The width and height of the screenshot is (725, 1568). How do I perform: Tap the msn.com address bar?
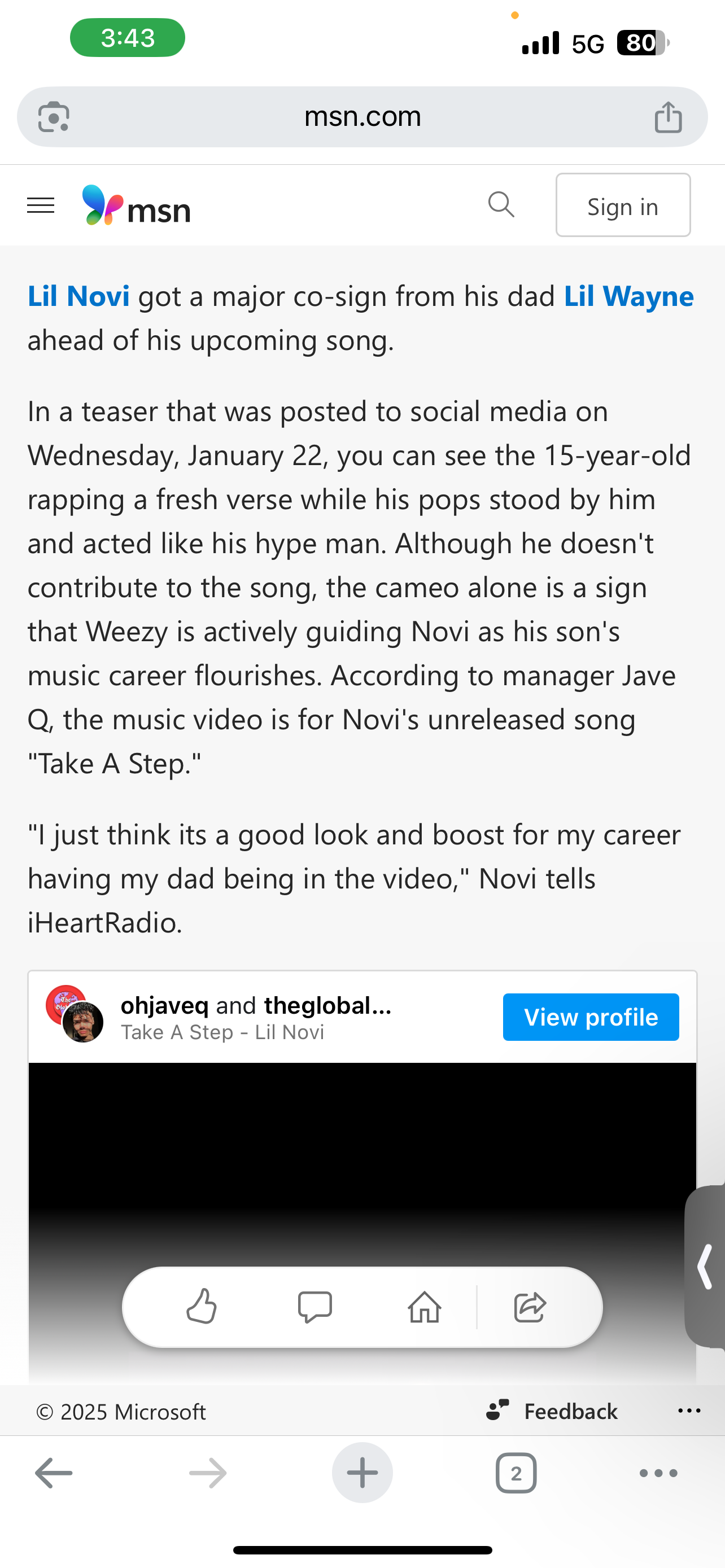point(362,117)
